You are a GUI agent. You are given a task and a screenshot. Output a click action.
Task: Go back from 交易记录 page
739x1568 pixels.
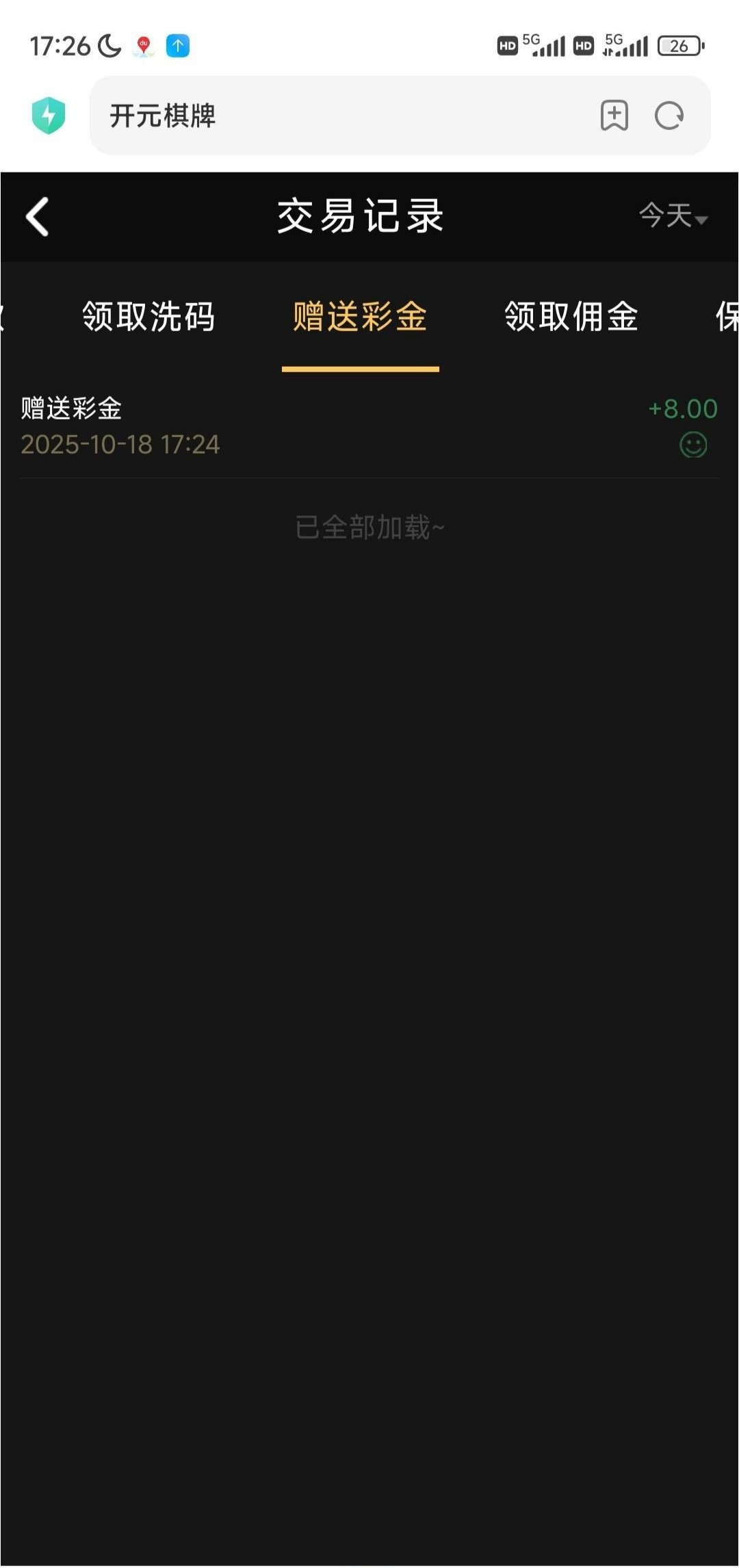tap(38, 217)
